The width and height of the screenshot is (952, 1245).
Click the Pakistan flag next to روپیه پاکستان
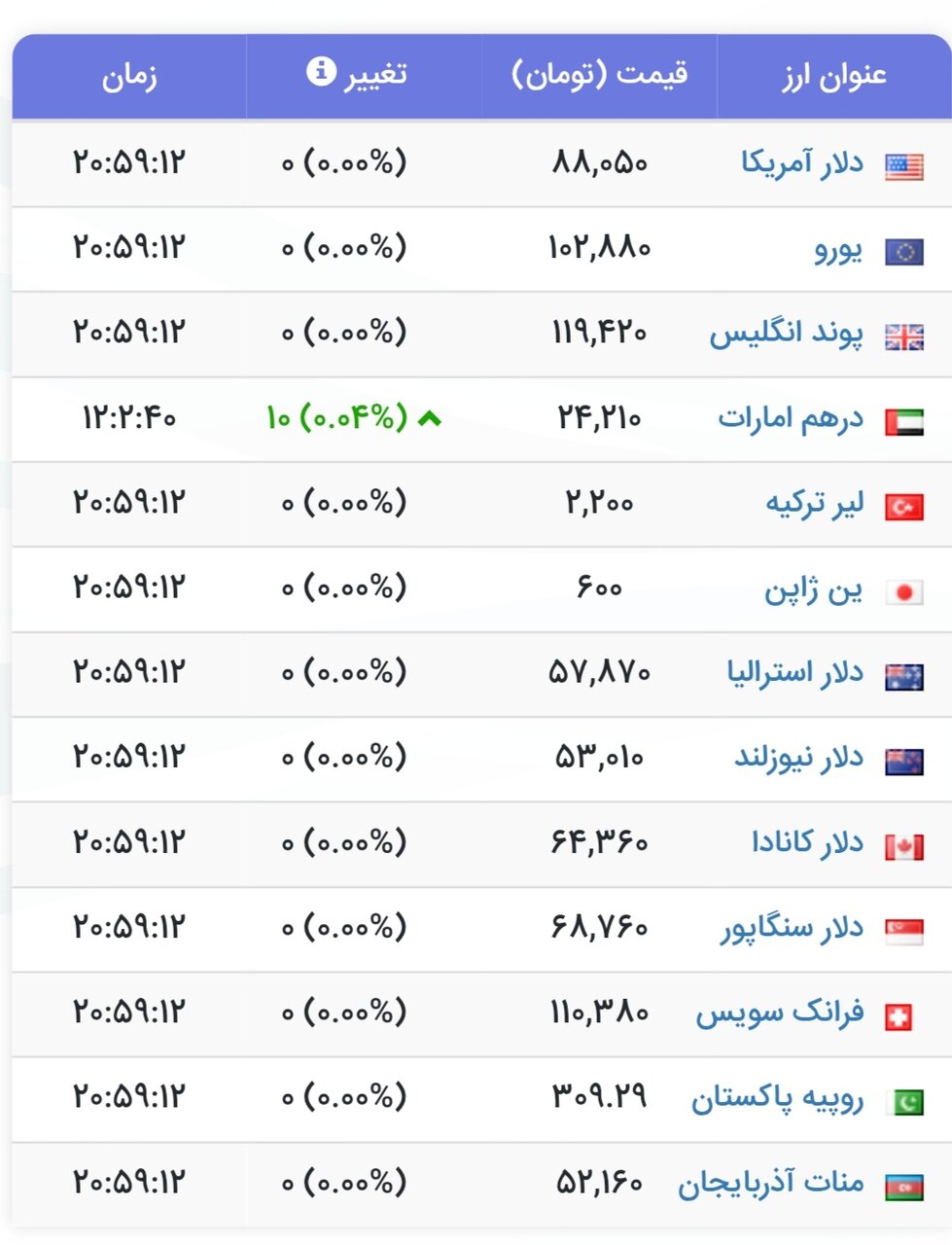click(903, 1097)
